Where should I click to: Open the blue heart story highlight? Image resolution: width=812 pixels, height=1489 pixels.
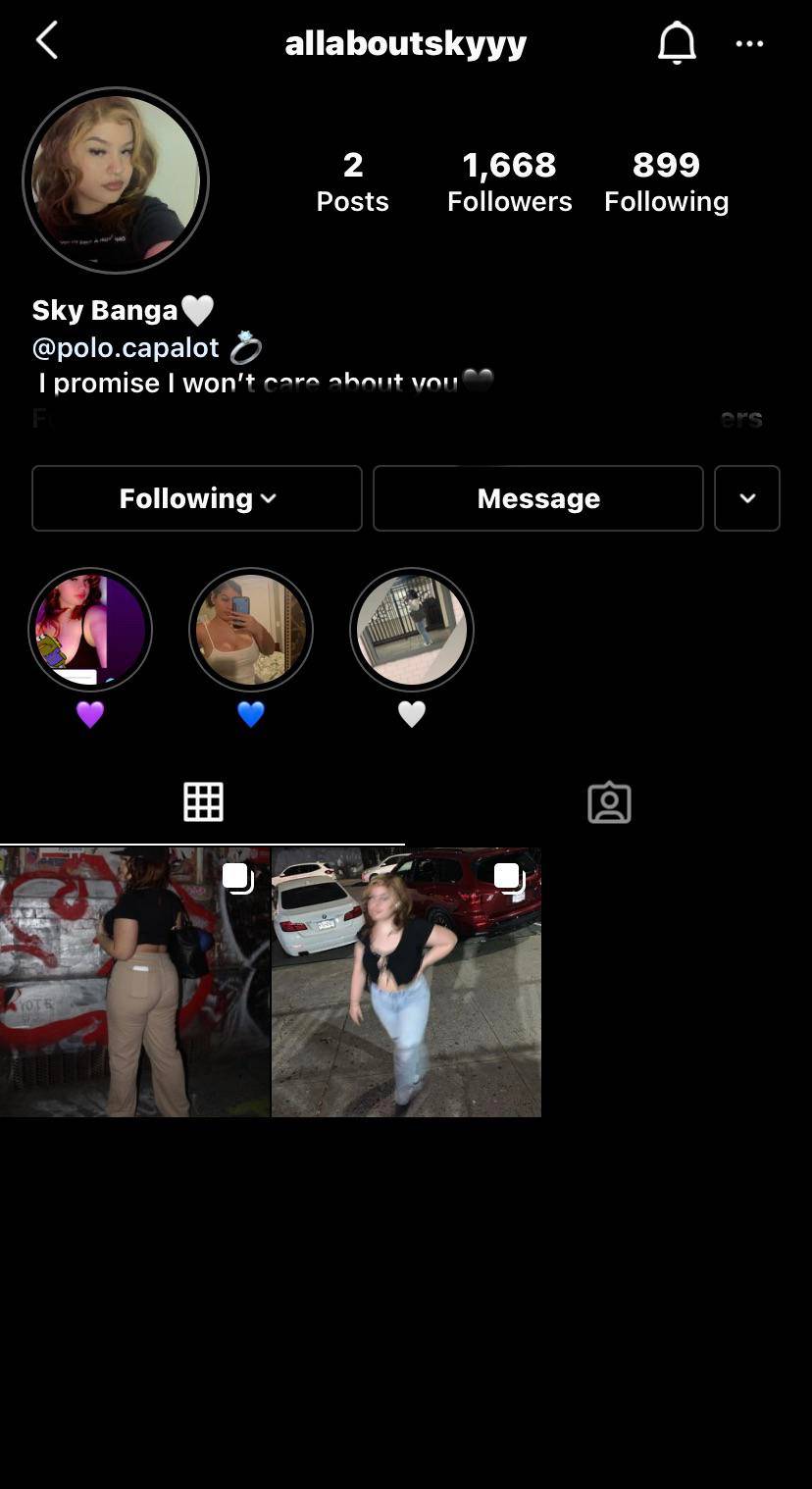point(251,630)
